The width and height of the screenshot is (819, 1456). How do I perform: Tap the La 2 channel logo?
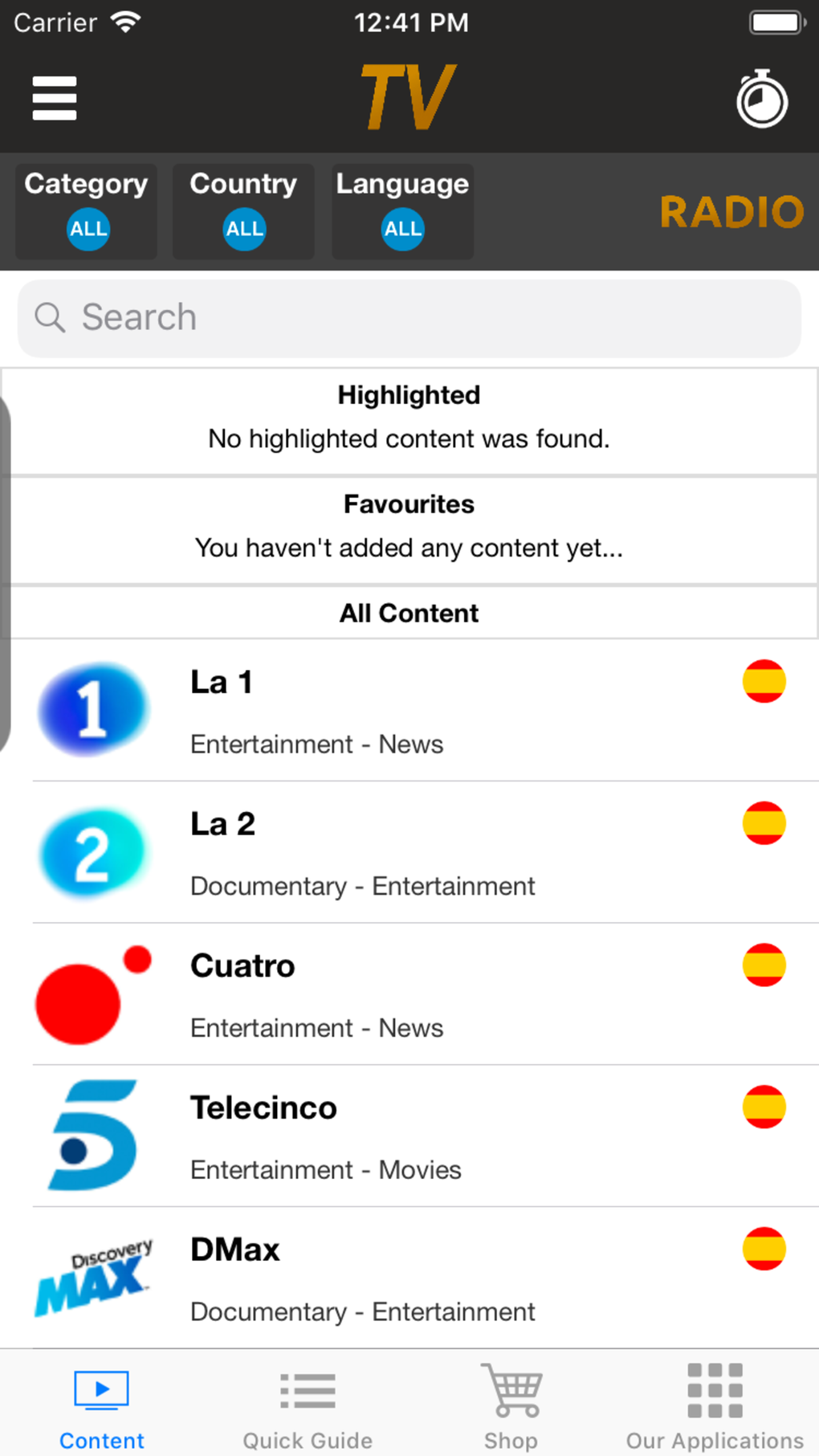click(x=93, y=850)
